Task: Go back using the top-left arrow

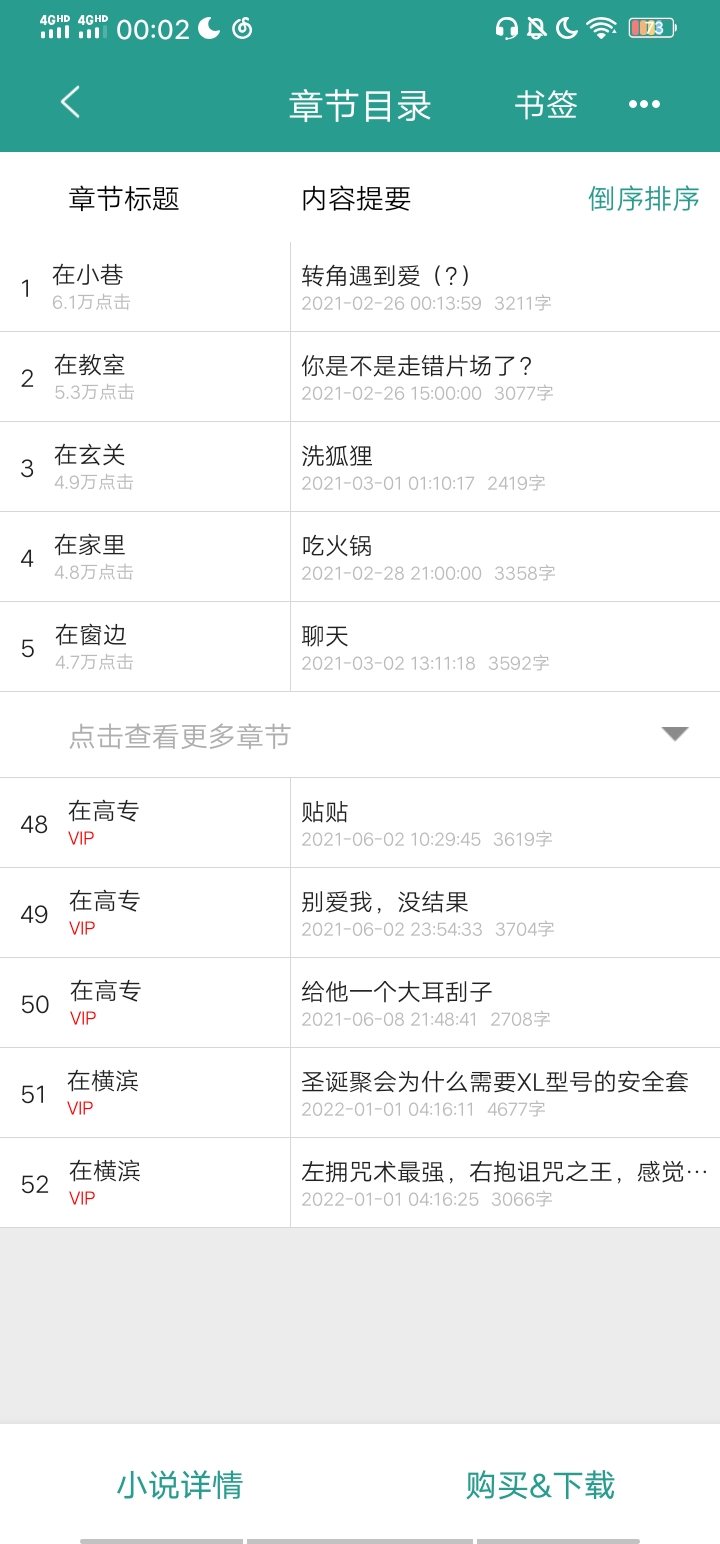Action: [x=70, y=103]
